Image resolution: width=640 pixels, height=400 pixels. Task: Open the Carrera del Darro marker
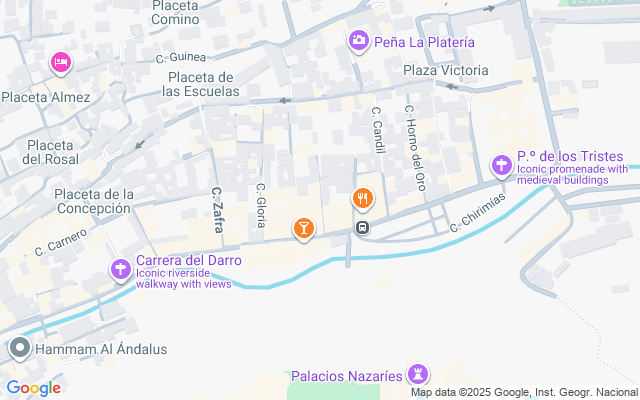tap(121, 269)
